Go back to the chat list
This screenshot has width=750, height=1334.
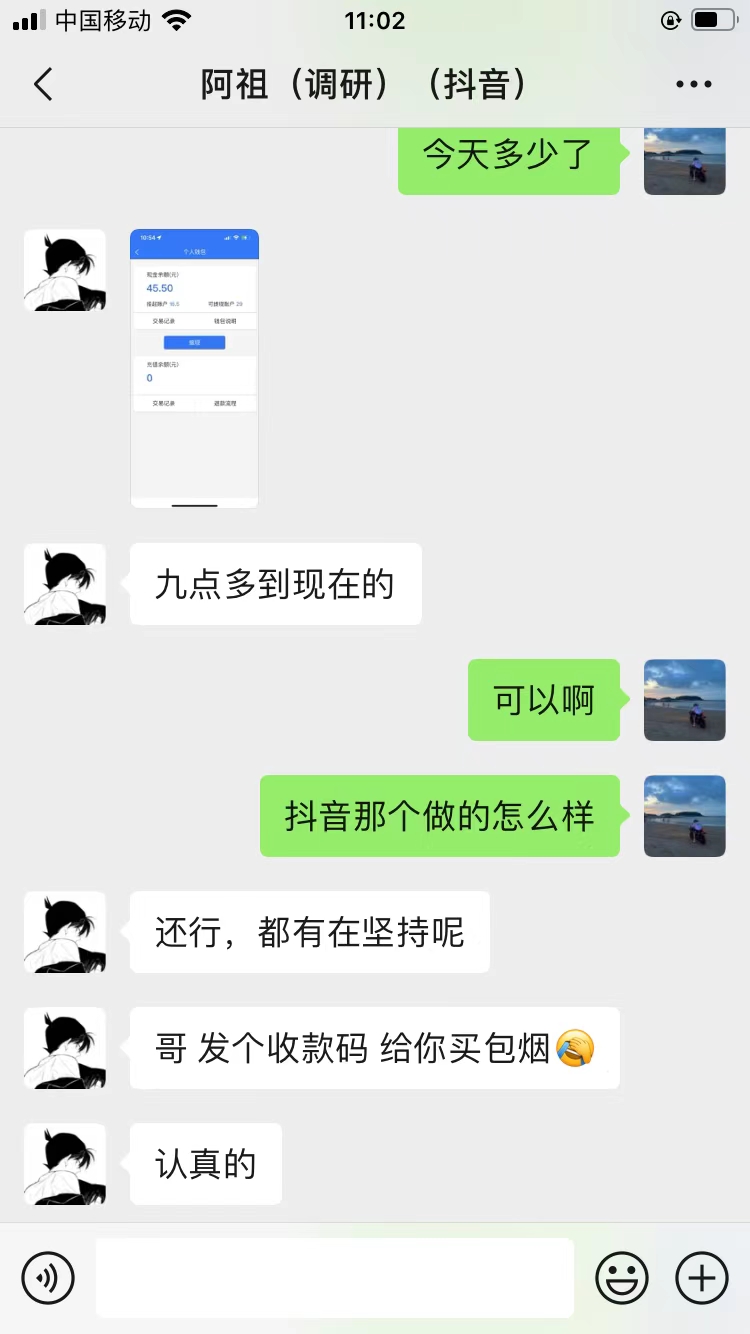(43, 85)
